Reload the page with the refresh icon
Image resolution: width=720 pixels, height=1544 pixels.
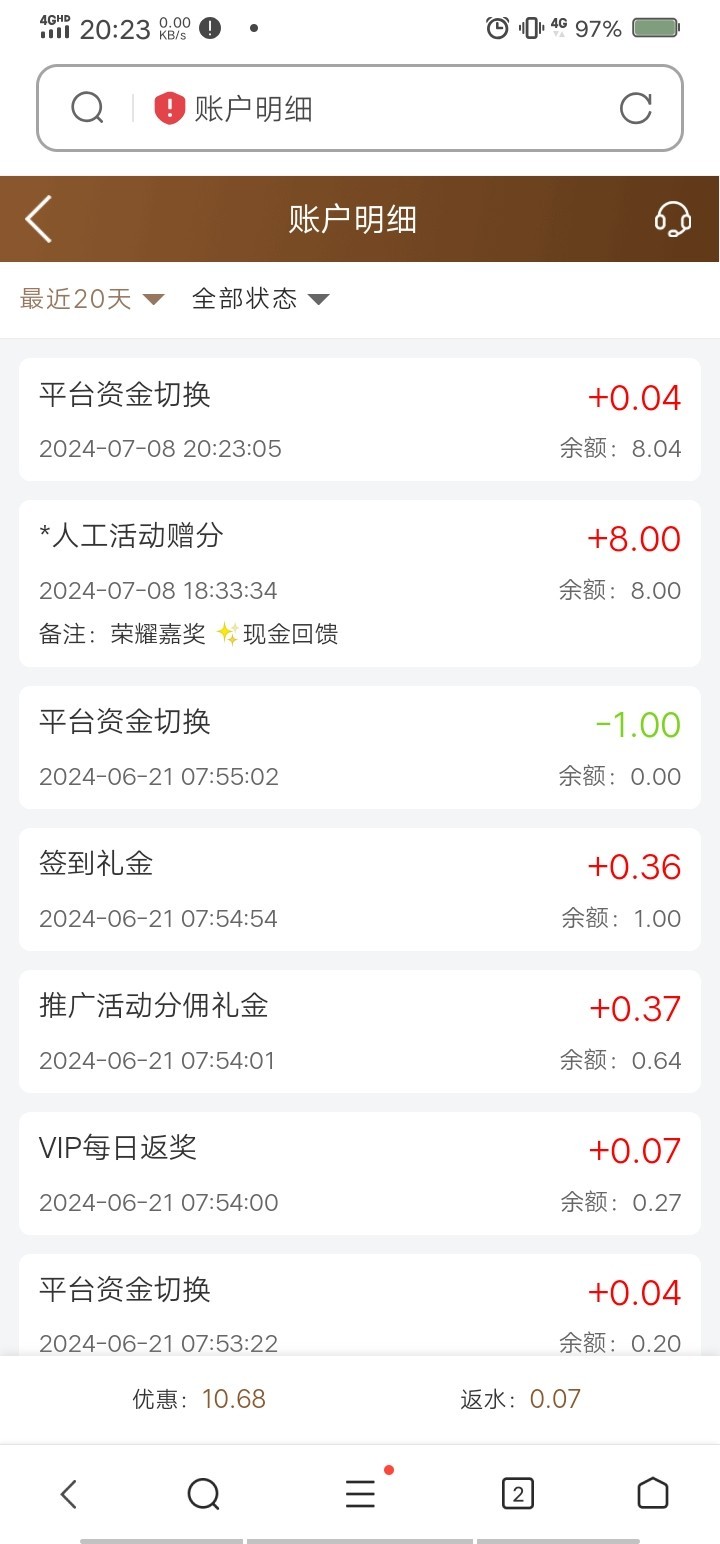point(636,108)
